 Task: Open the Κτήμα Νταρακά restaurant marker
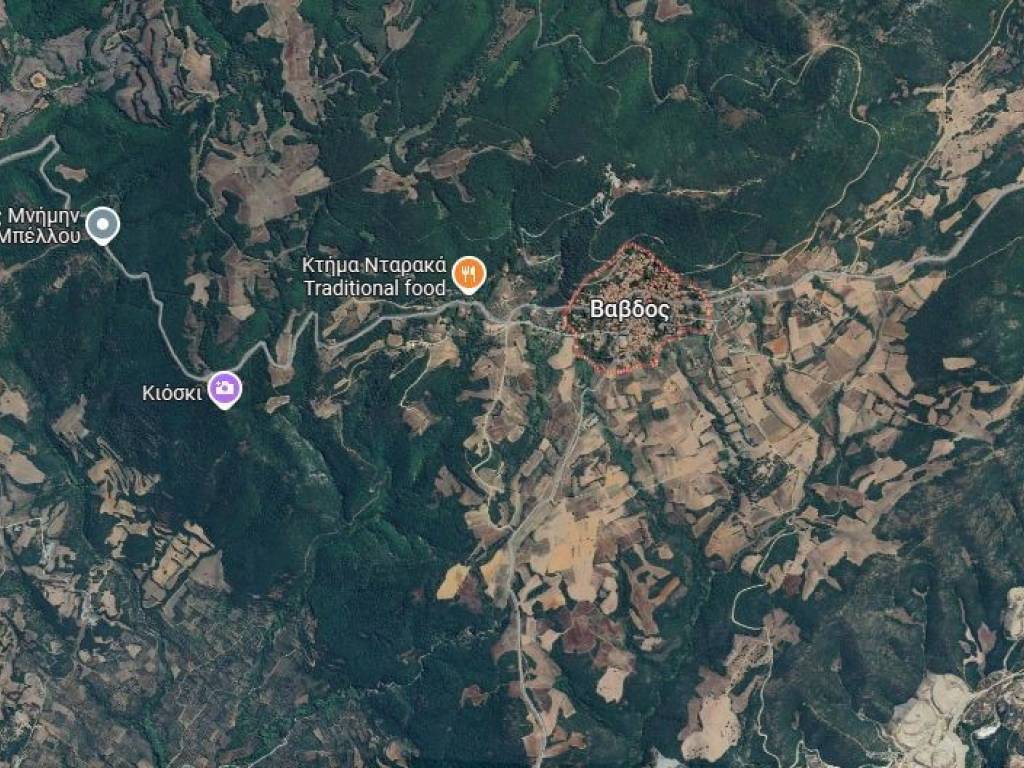click(x=468, y=273)
